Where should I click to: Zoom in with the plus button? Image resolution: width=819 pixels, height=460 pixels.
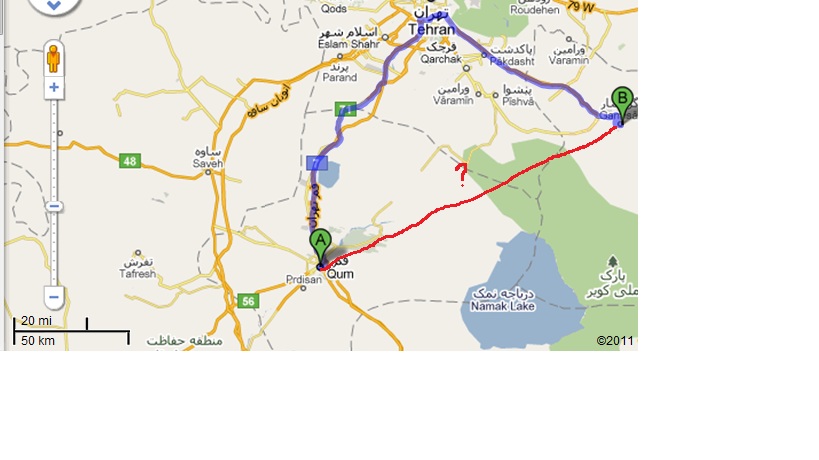tap(54, 88)
